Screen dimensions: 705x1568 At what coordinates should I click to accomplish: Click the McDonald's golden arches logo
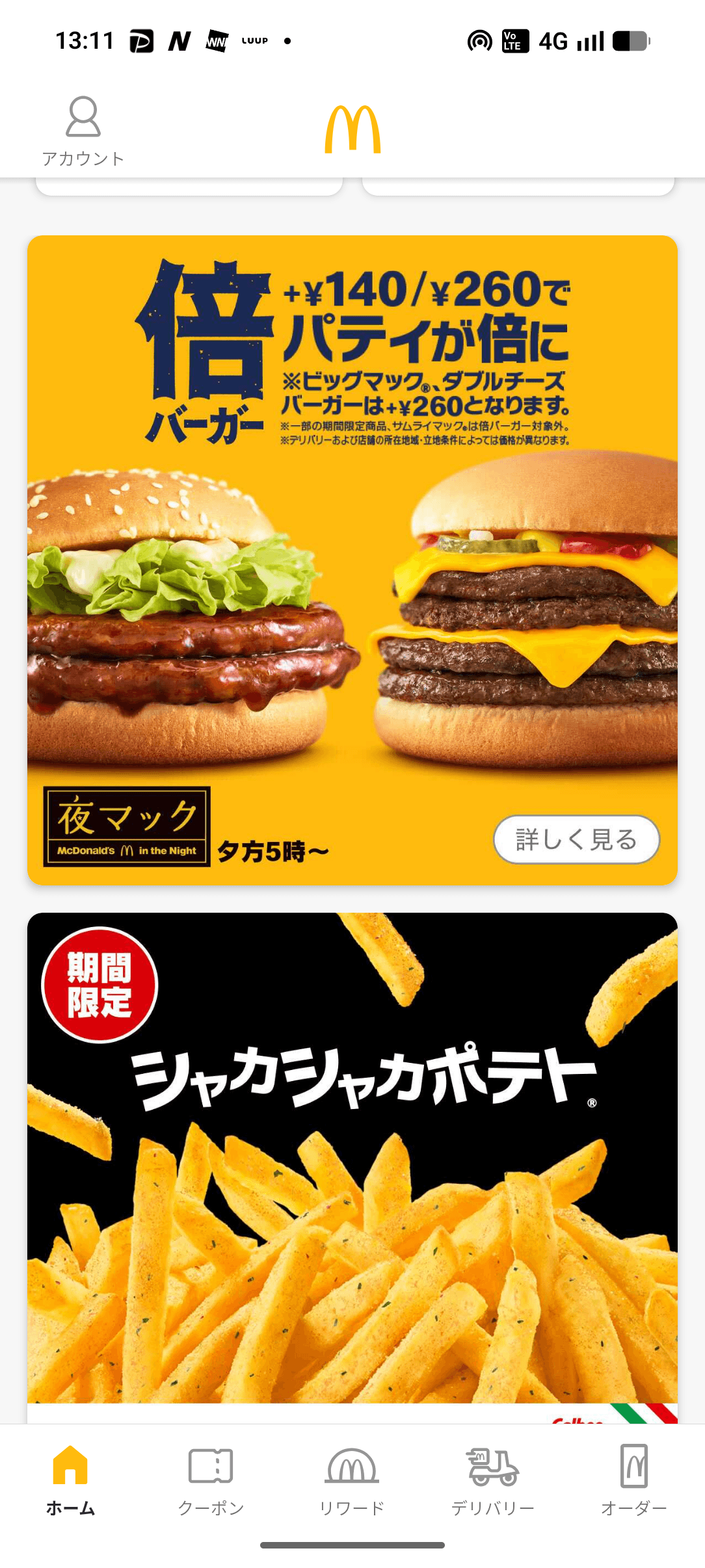[x=352, y=128]
